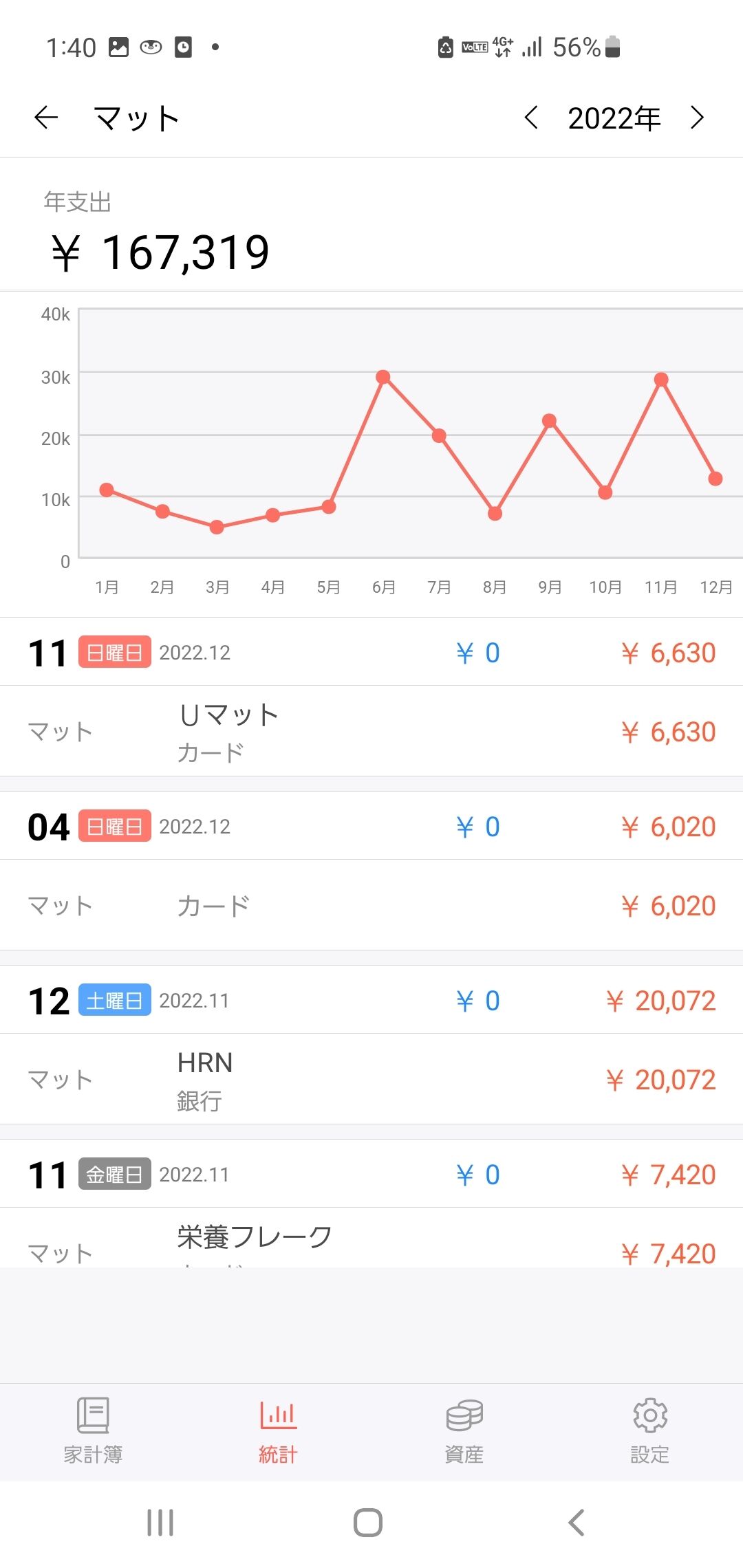Screen dimensions: 743x1568
Task: Switch to the 資産 tab
Action: [x=464, y=1430]
